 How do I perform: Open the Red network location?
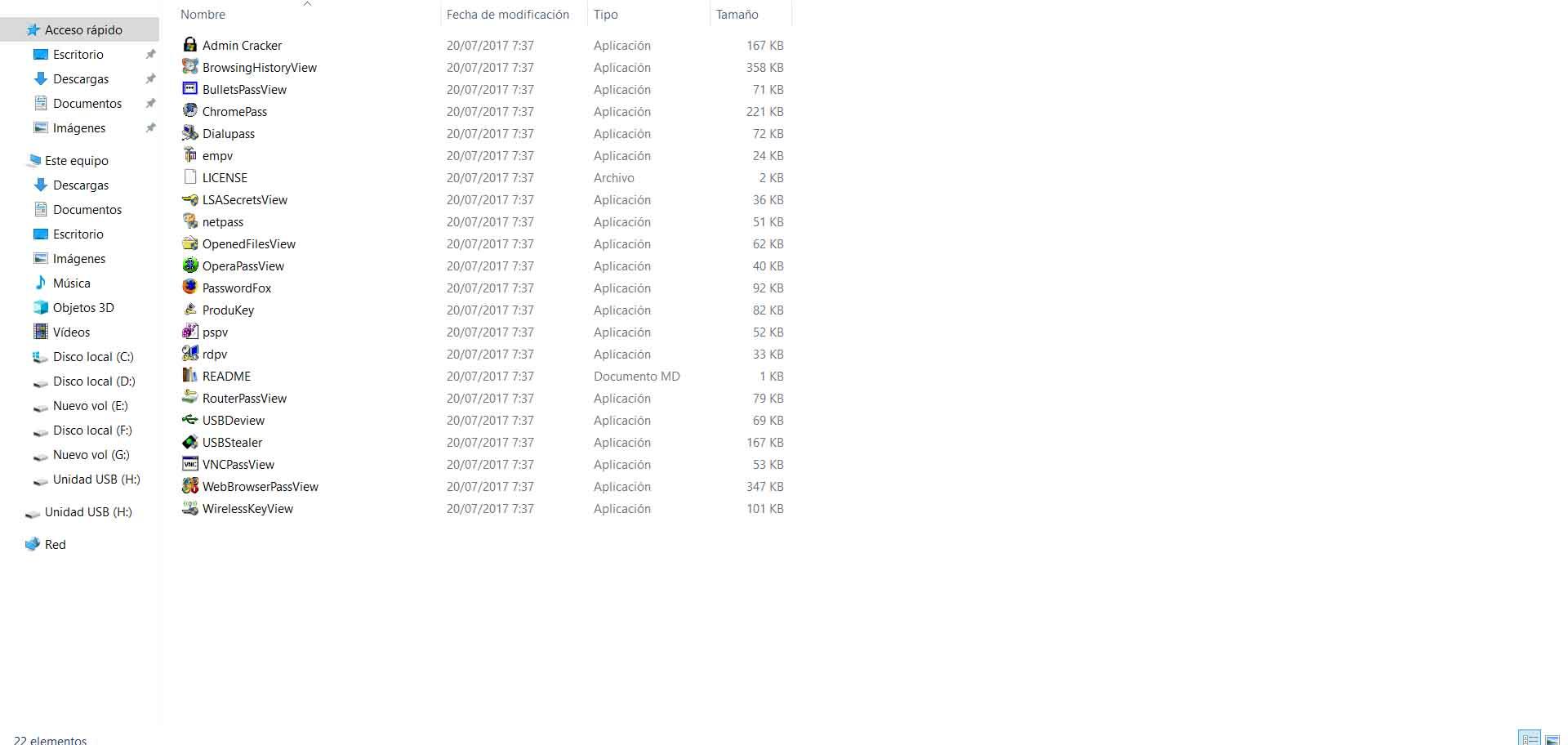(x=55, y=545)
